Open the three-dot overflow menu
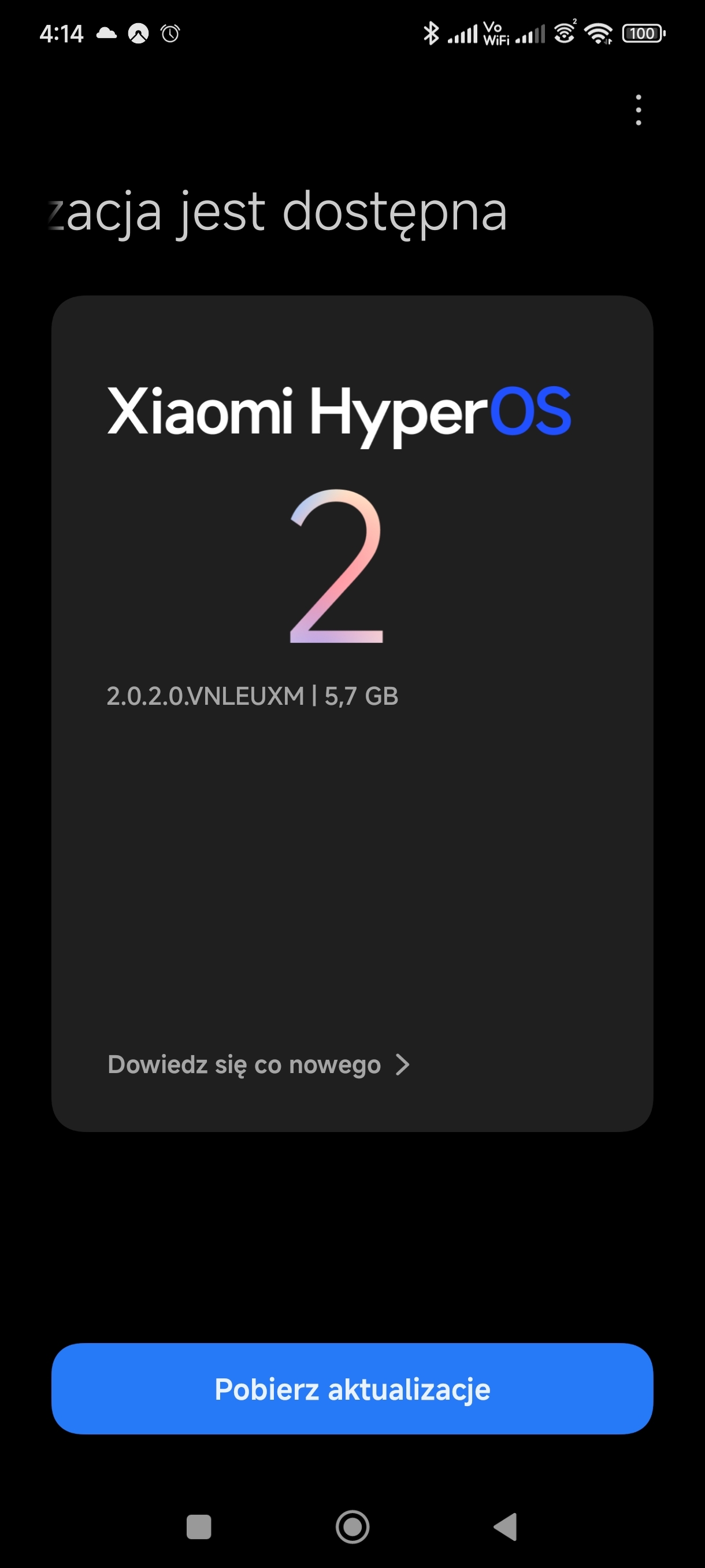This screenshot has width=705, height=1568. (x=638, y=110)
